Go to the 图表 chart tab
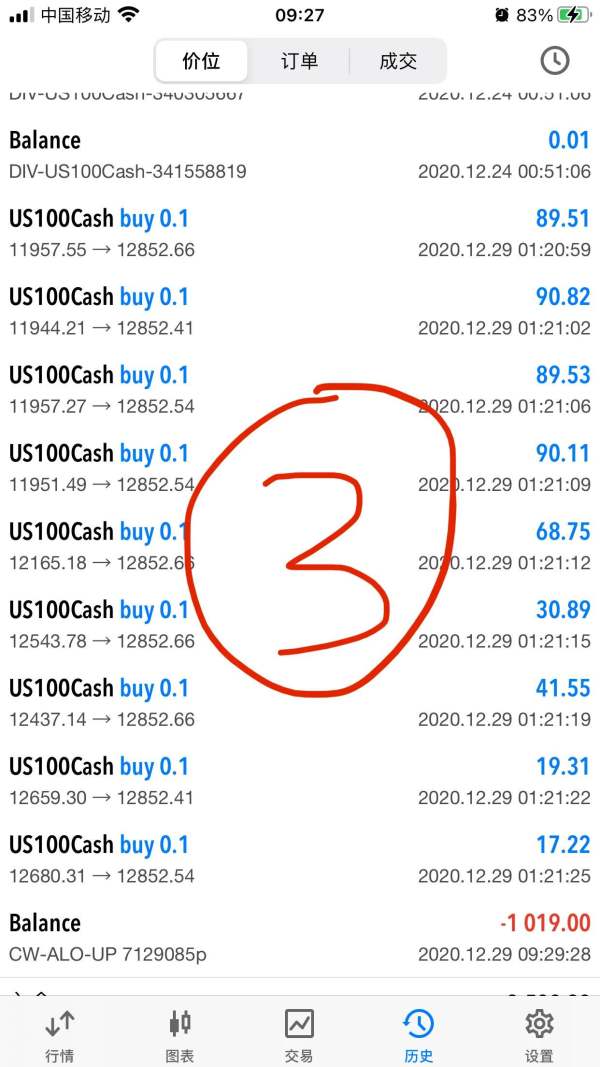 click(180, 1033)
